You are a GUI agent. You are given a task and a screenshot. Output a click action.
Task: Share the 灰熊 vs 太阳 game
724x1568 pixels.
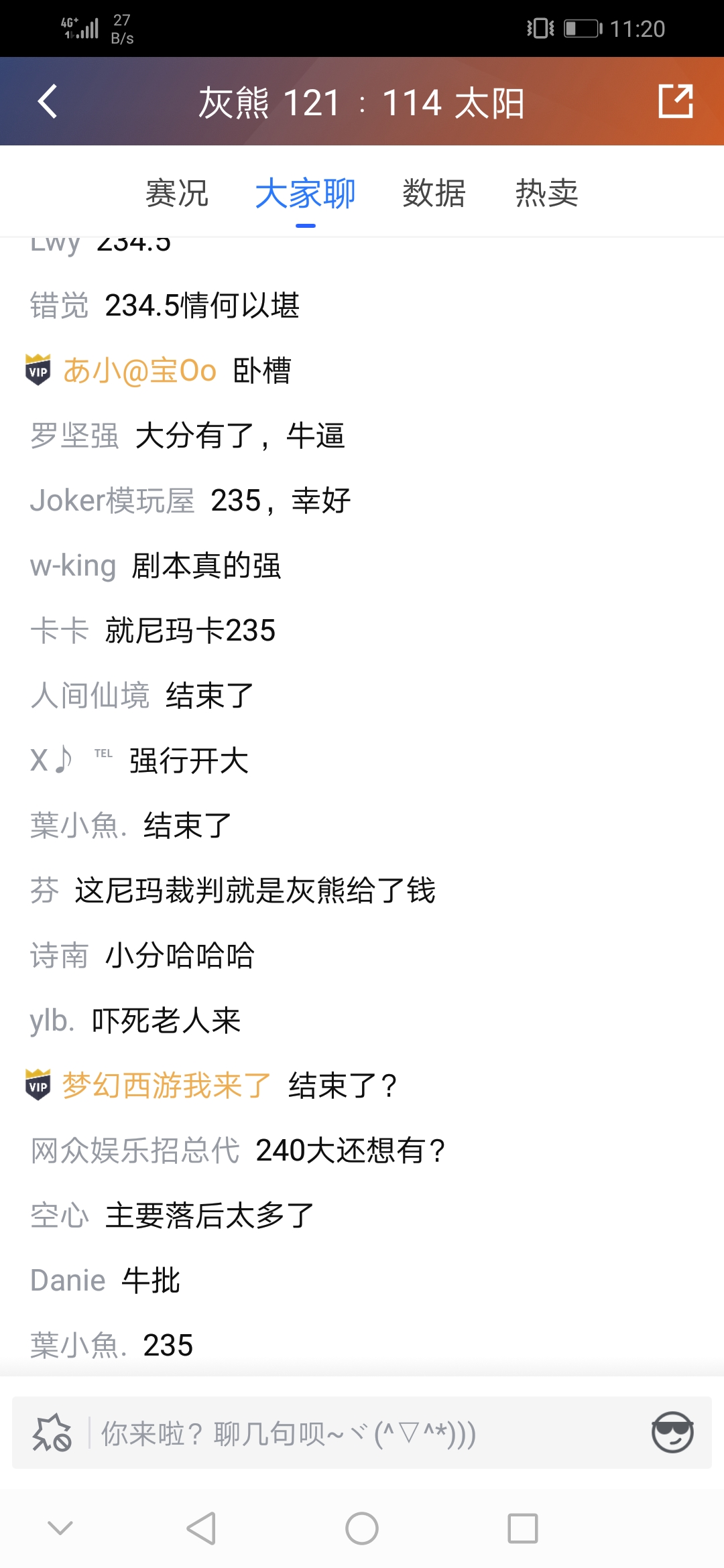tap(675, 102)
